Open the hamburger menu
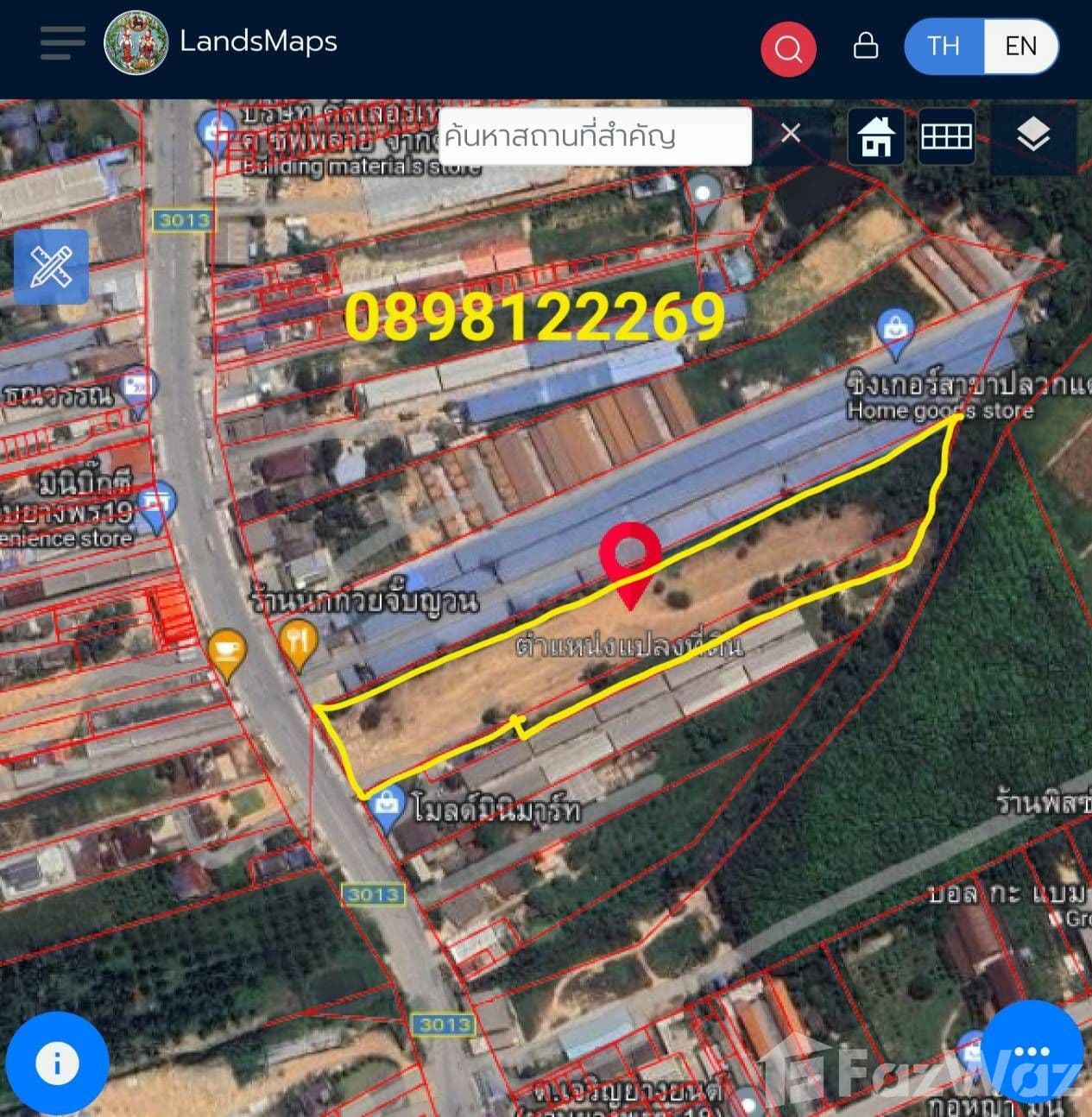This screenshot has height=1117, width=1092. point(62,43)
